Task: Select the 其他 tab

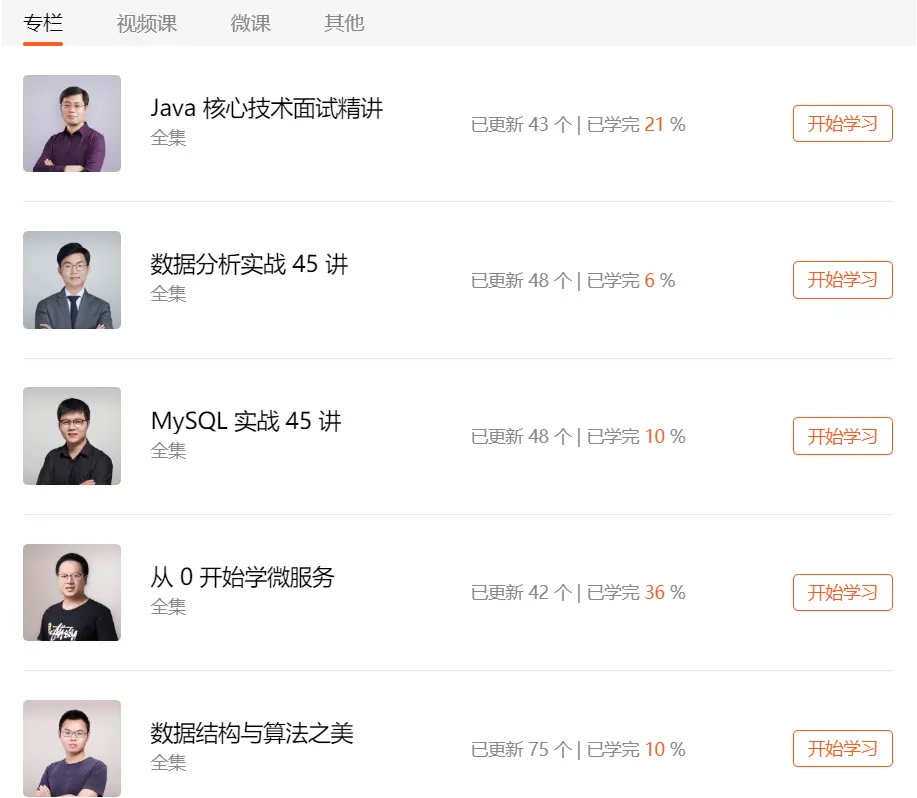Action: 344,23
